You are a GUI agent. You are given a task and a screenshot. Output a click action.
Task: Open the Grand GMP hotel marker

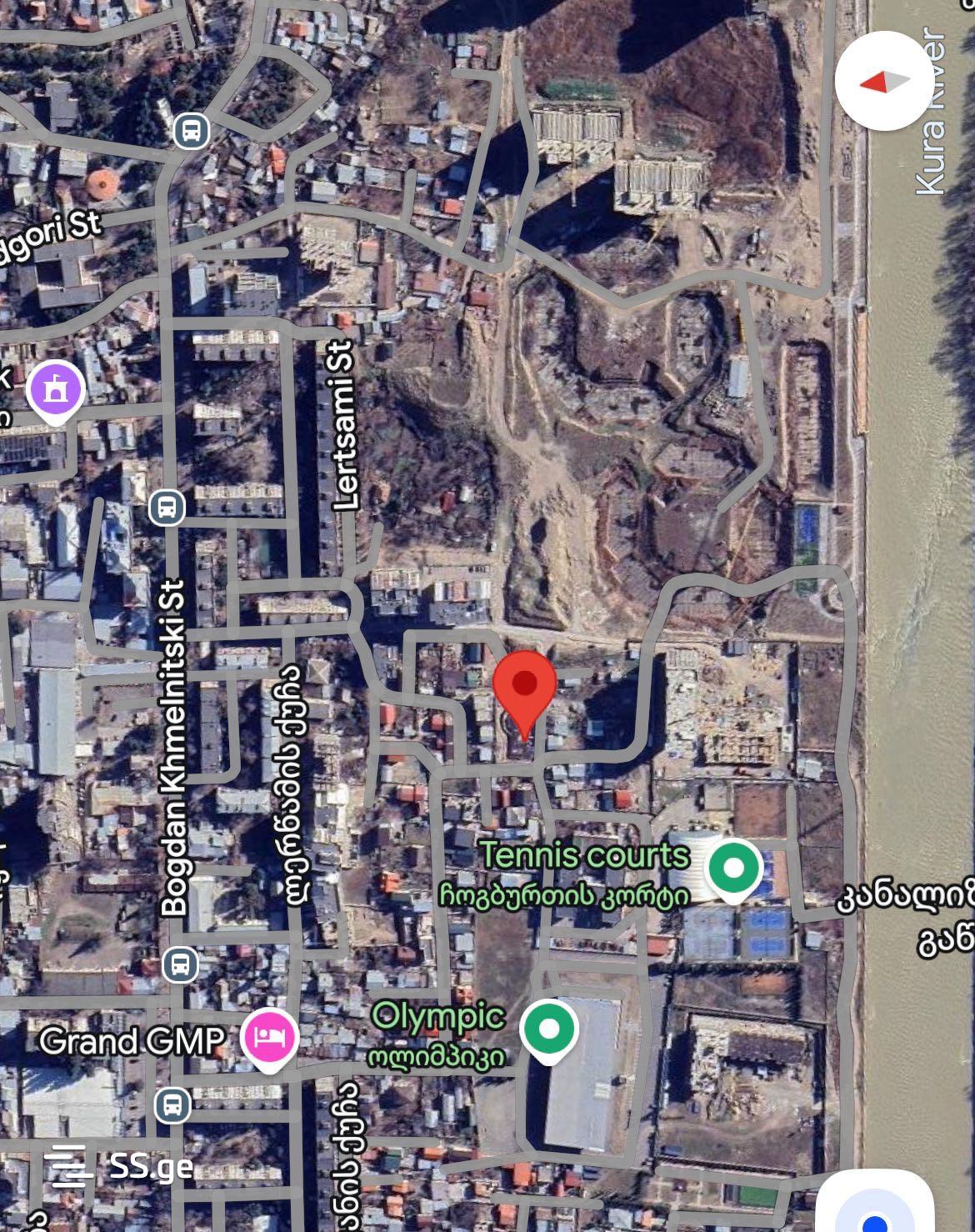[269, 1037]
